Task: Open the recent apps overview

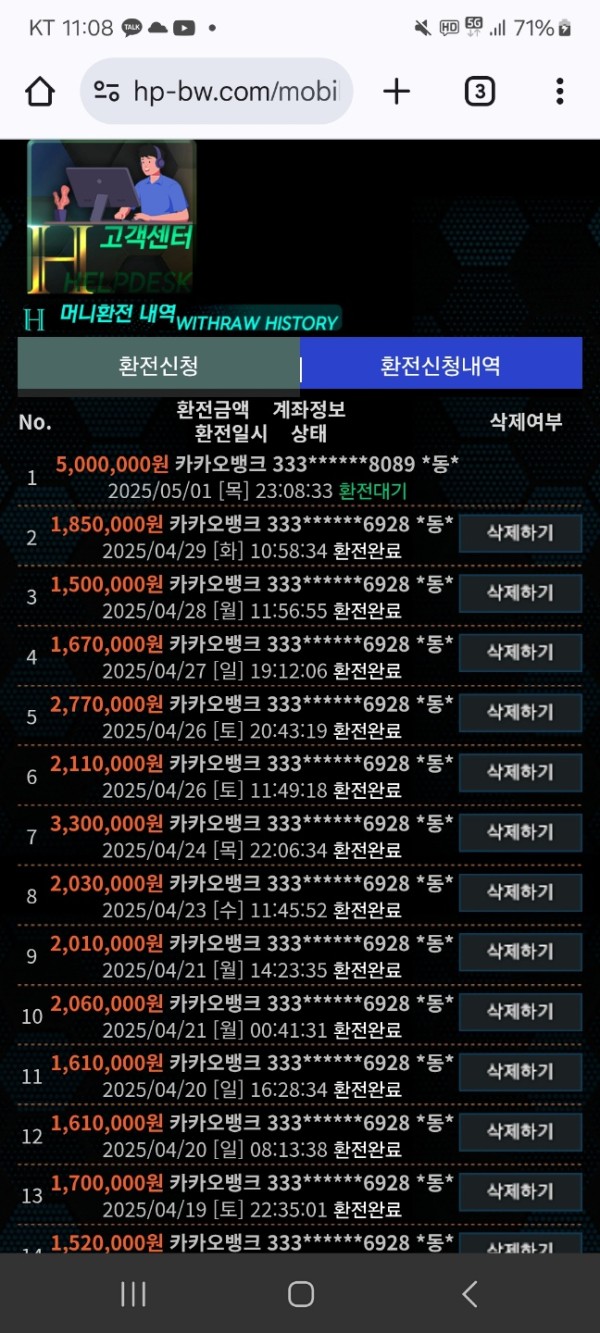Action: click(133, 1294)
